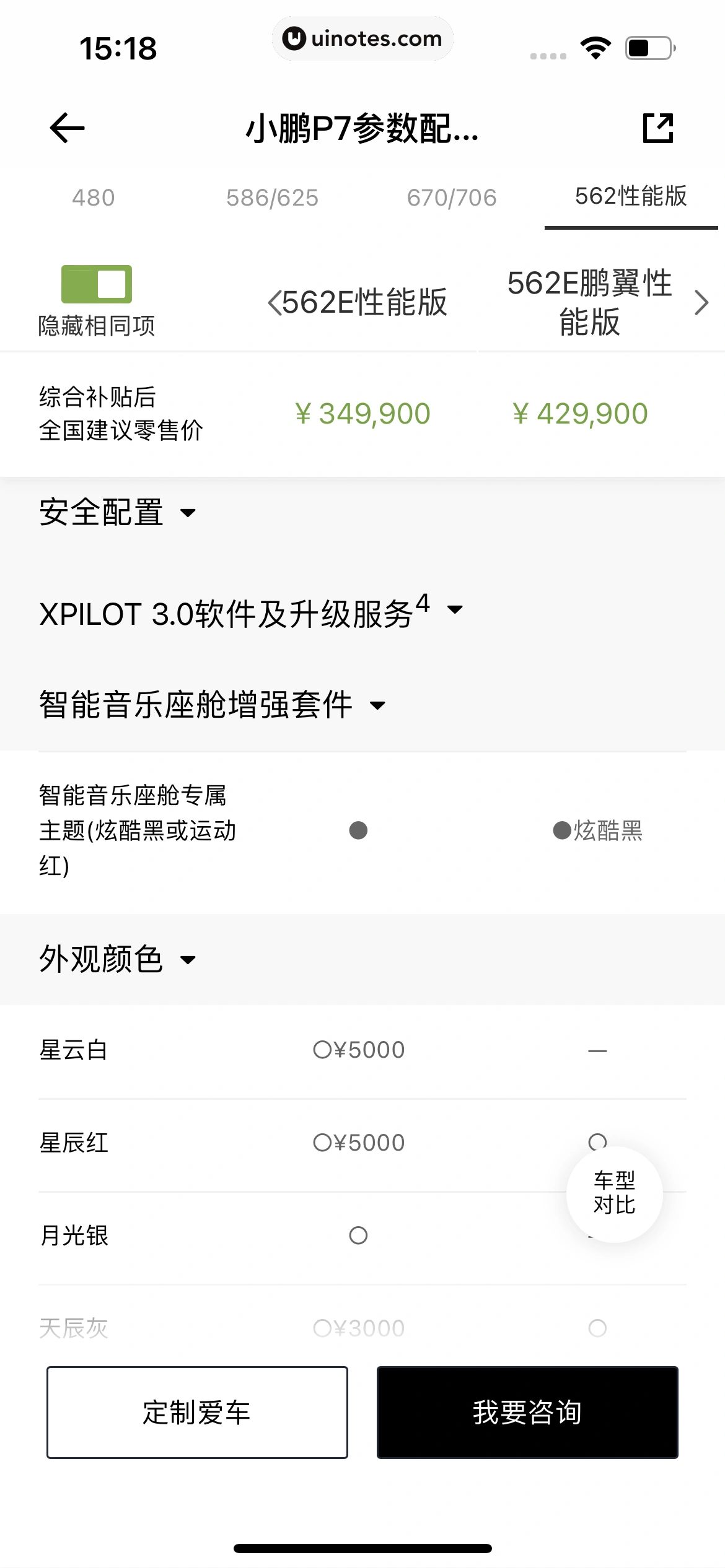Viewport: 725px width, 1568px height.
Task: Toggle the 隐藏相同项 switch off
Action: (x=96, y=285)
